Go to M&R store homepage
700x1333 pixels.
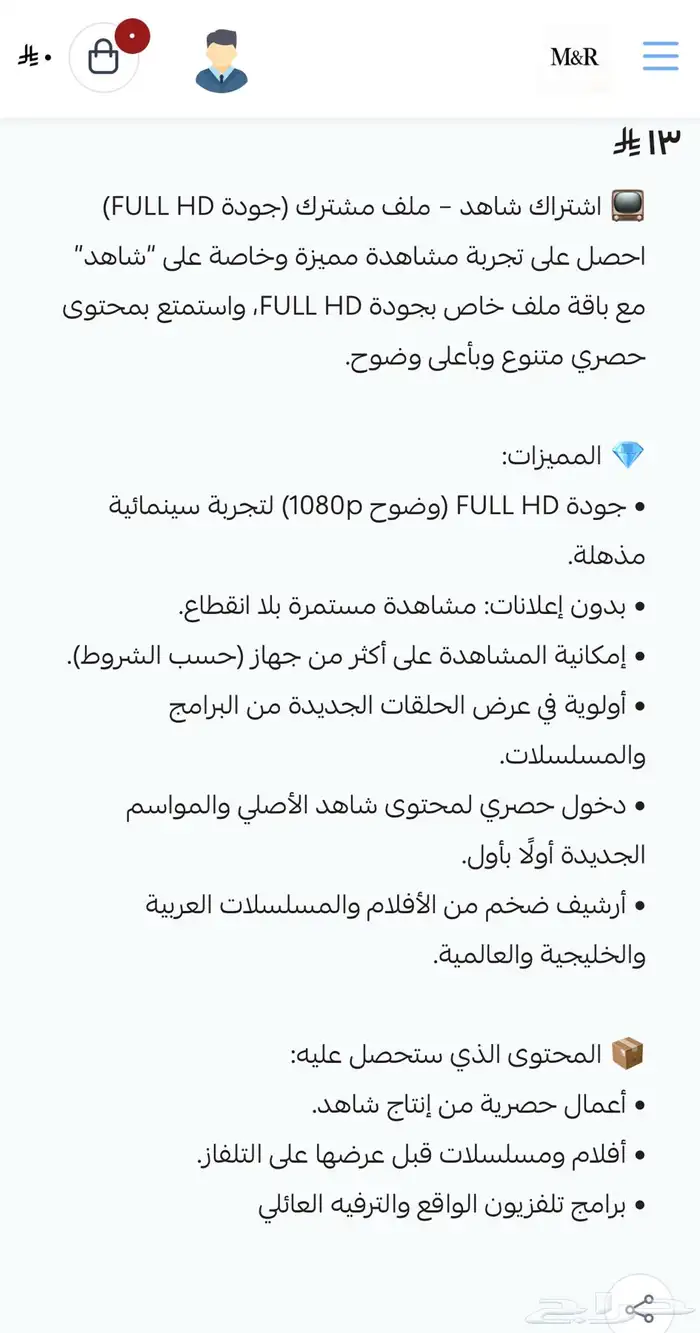[574, 57]
